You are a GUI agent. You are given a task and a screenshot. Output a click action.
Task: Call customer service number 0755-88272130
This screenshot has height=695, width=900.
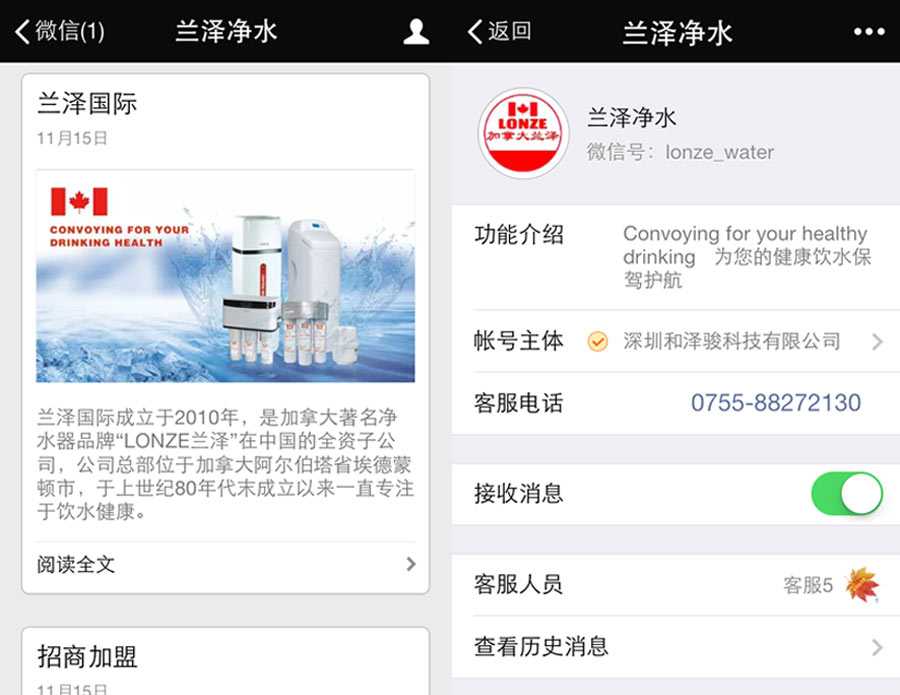[775, 403]
